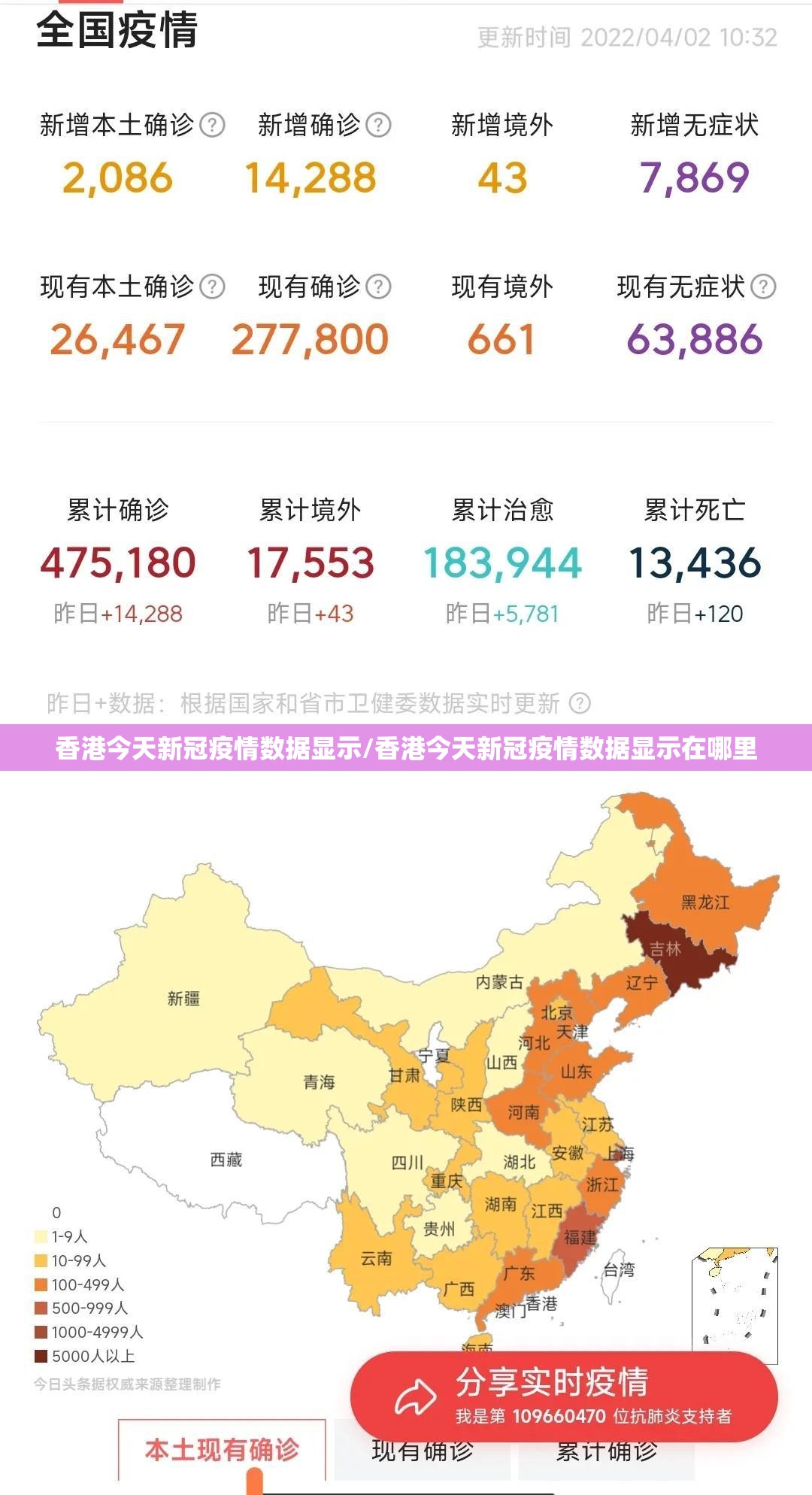812x1495 pixels.
Task: Tap the question mark next to 新增确诊
Action: pyautogui.click(x=378, y=125)
